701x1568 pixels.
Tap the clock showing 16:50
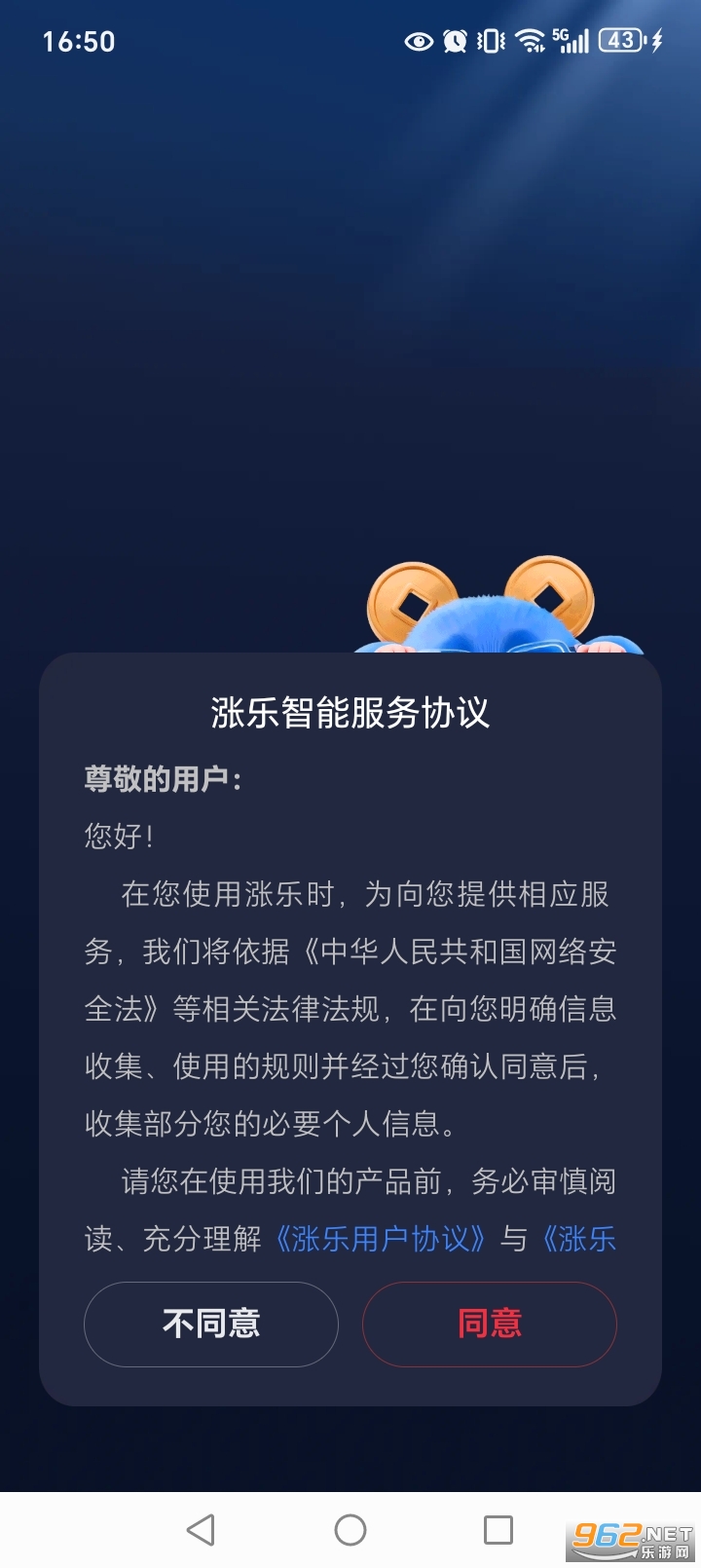(78, 41)
